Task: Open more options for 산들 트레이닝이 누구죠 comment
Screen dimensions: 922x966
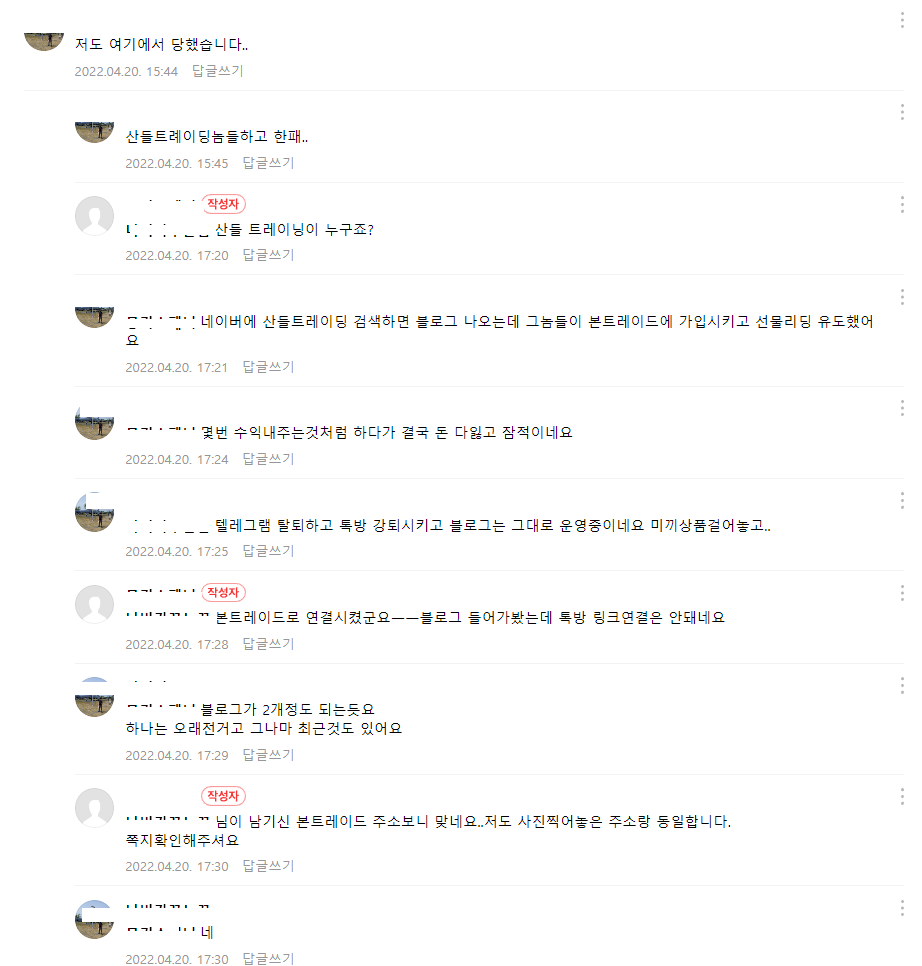Action: (x=902, y=204)
